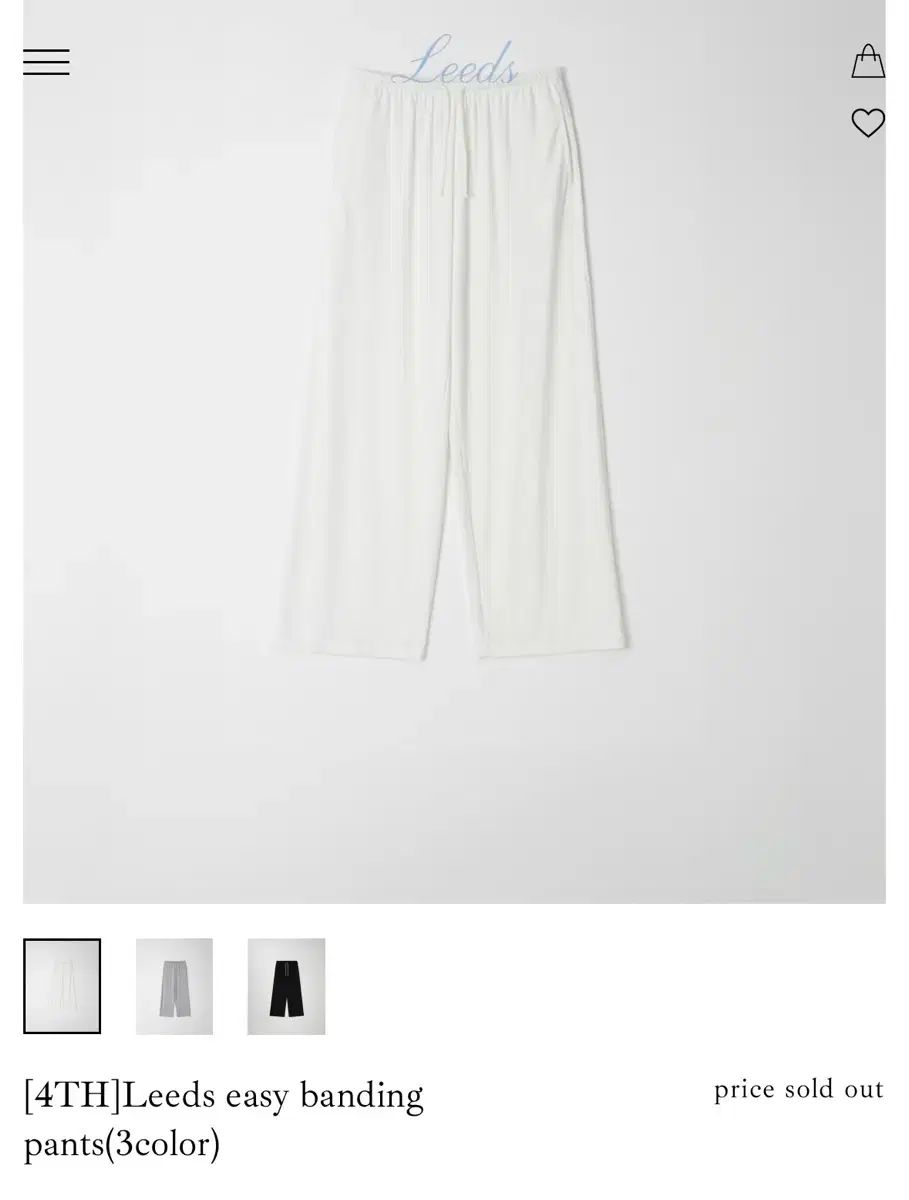The width and height of the screenshot is (909, 1200).
Task: Select the black pants thumbnail
Action: [x=286, y=986]
